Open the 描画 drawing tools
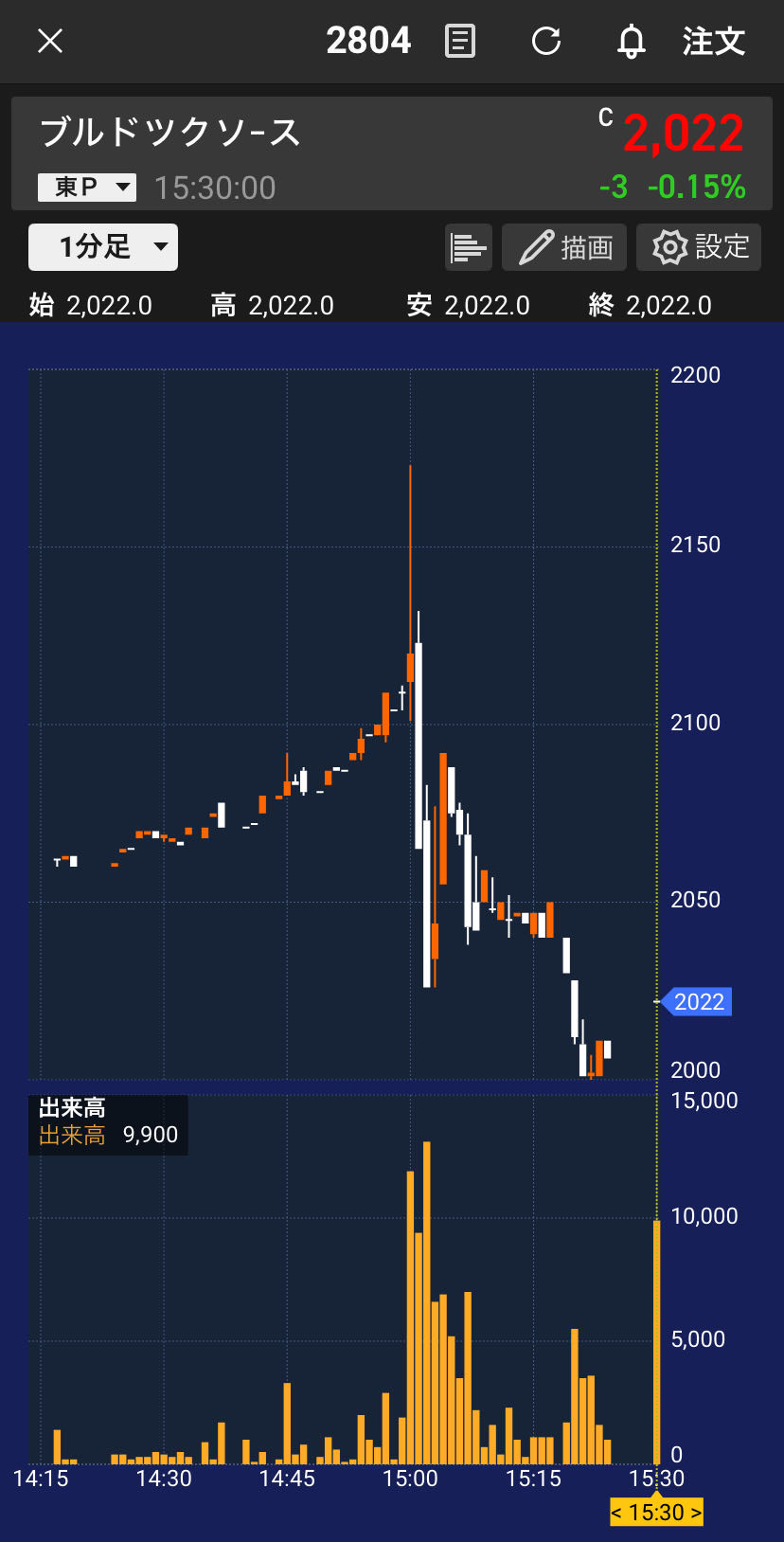Screen dimensions: 784x1542 pyautogui.click(x=564, y=247)
